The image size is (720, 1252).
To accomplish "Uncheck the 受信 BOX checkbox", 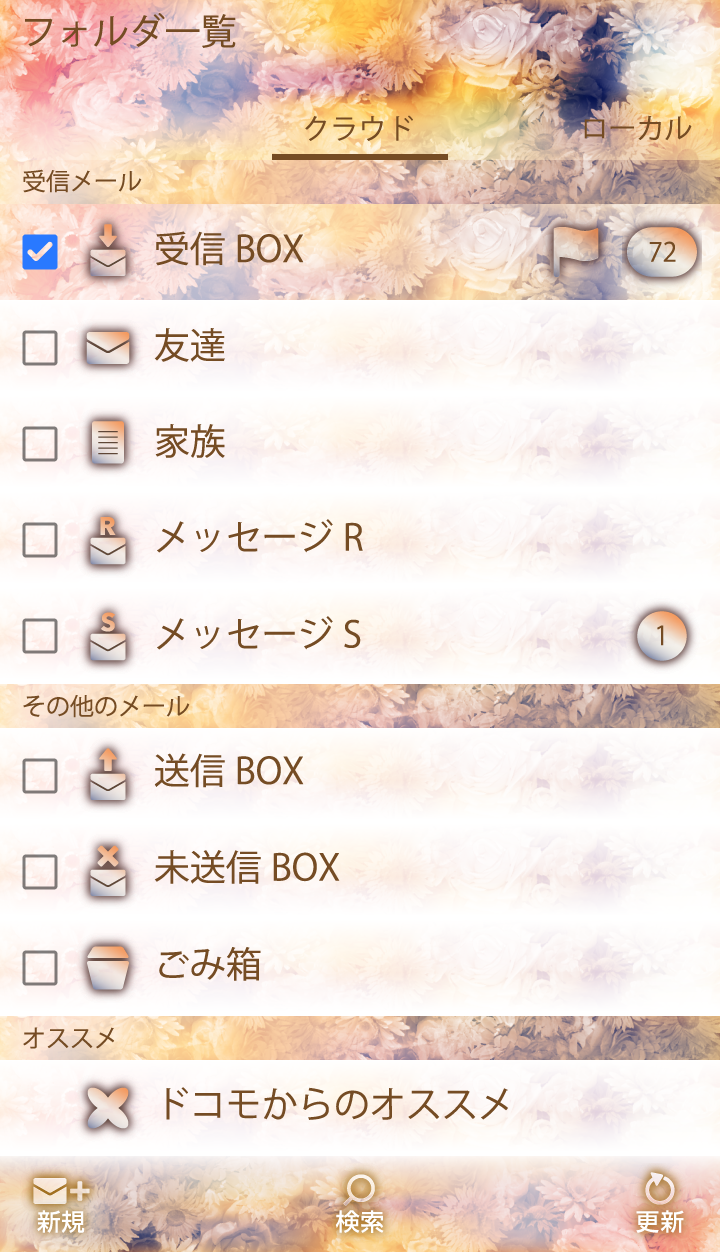I will coord(40,252).
